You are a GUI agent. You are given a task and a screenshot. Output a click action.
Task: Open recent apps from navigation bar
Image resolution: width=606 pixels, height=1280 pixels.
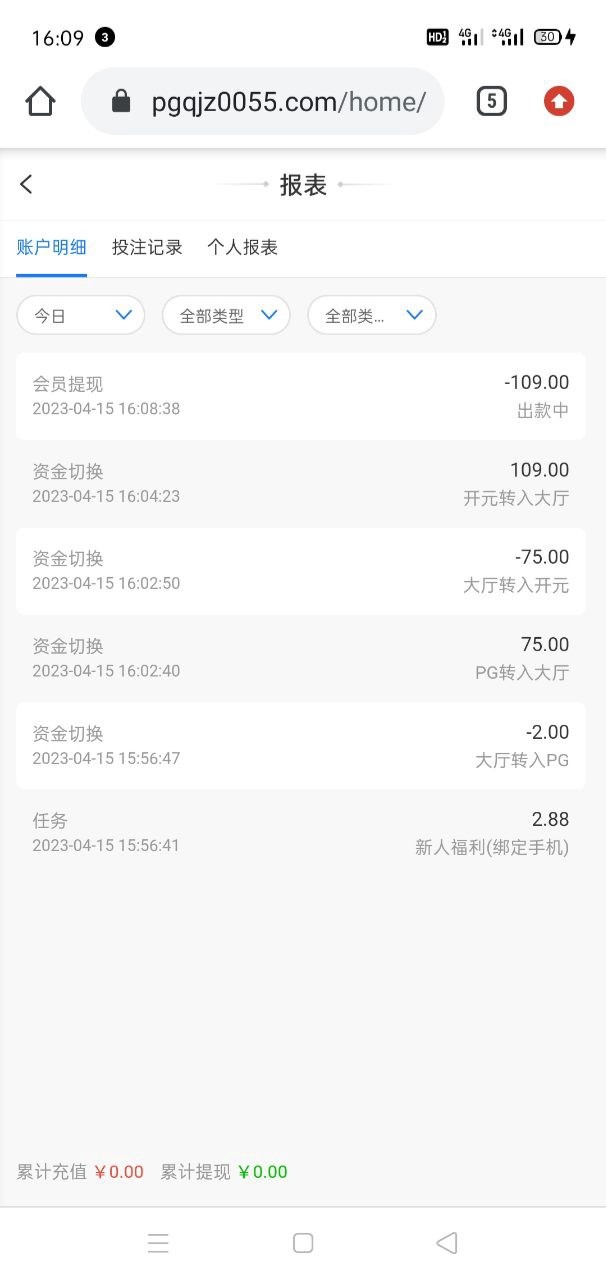[158, 1243]
